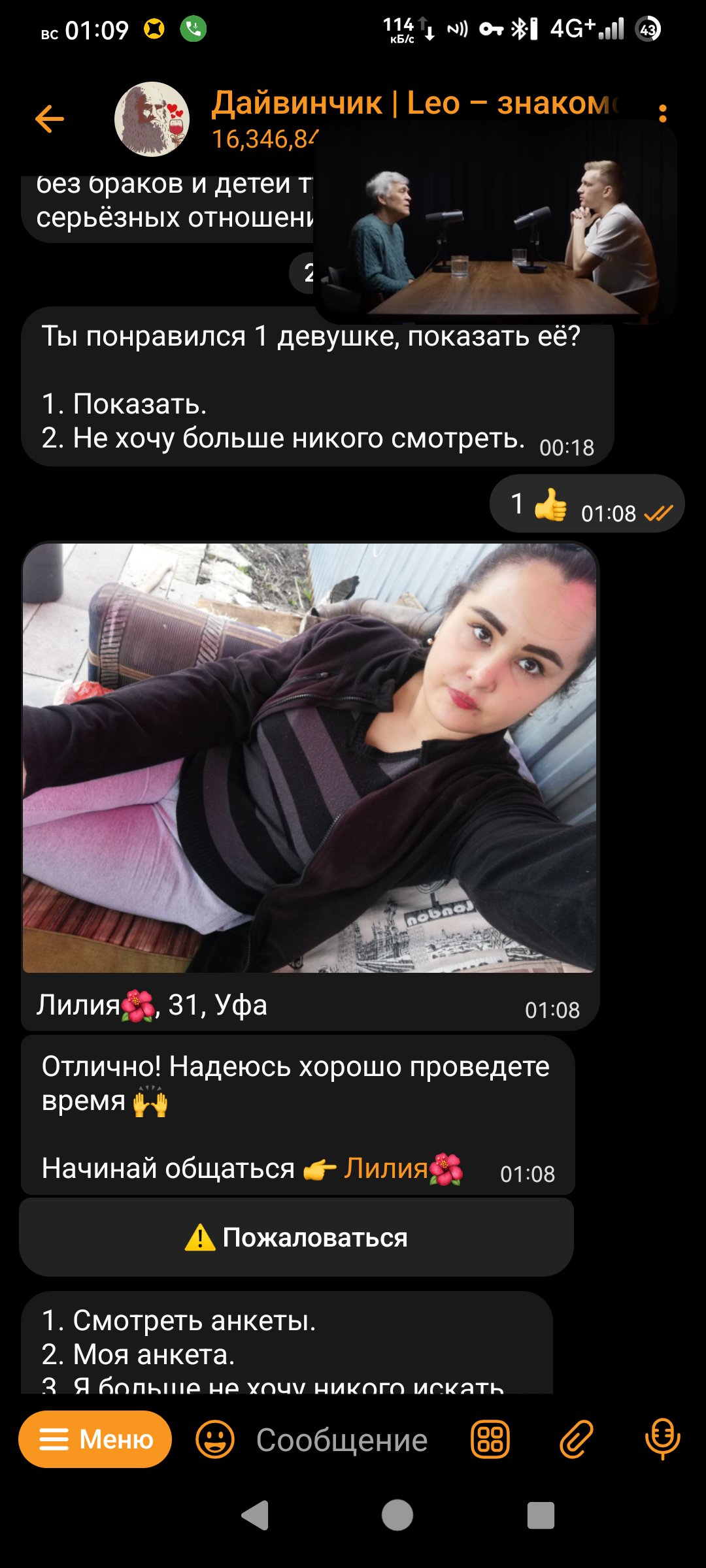The image size is (706, 1568).
Task: Go back from the Дайвинчик chat
Action: [x=50, y=119]
